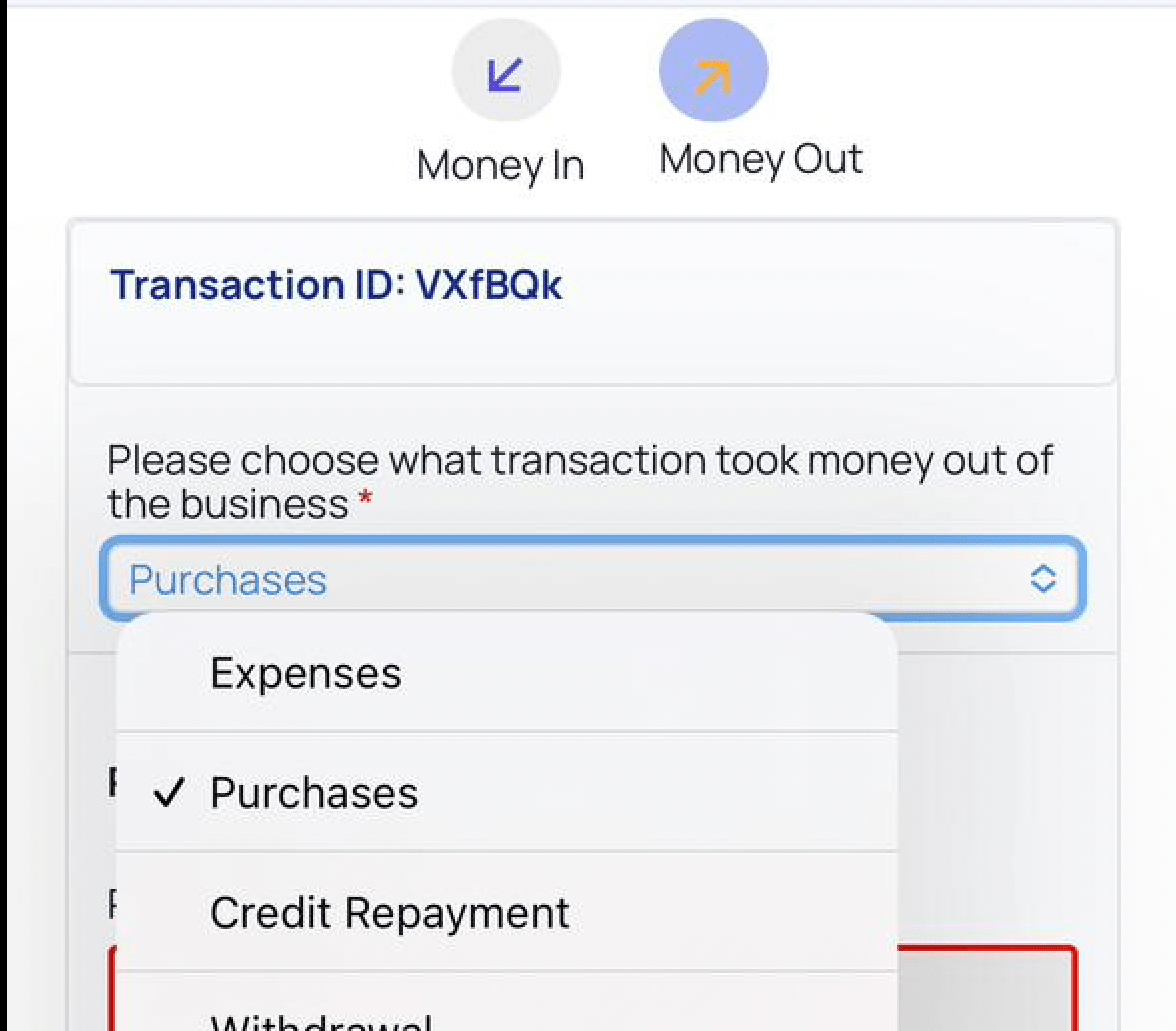Select the Money Out option

tap(713, 72)
